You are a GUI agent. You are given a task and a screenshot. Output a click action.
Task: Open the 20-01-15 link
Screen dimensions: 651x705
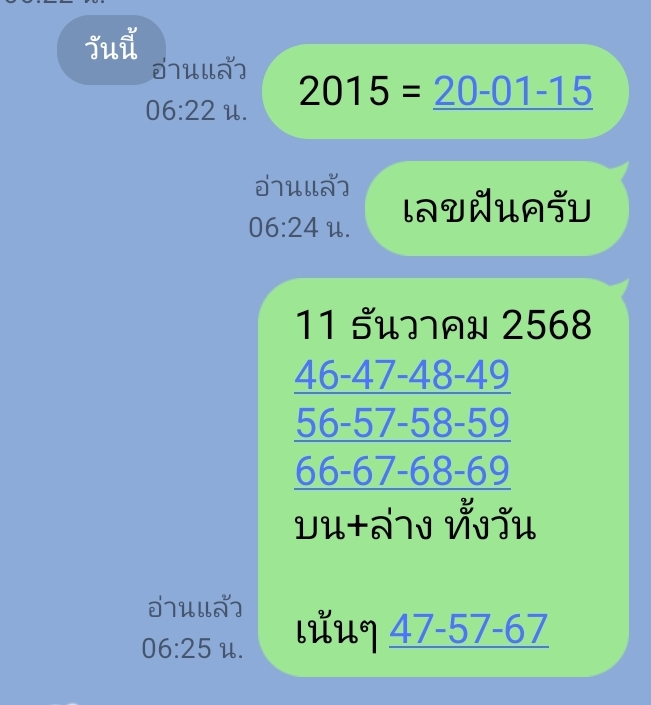tap(513, 92)
